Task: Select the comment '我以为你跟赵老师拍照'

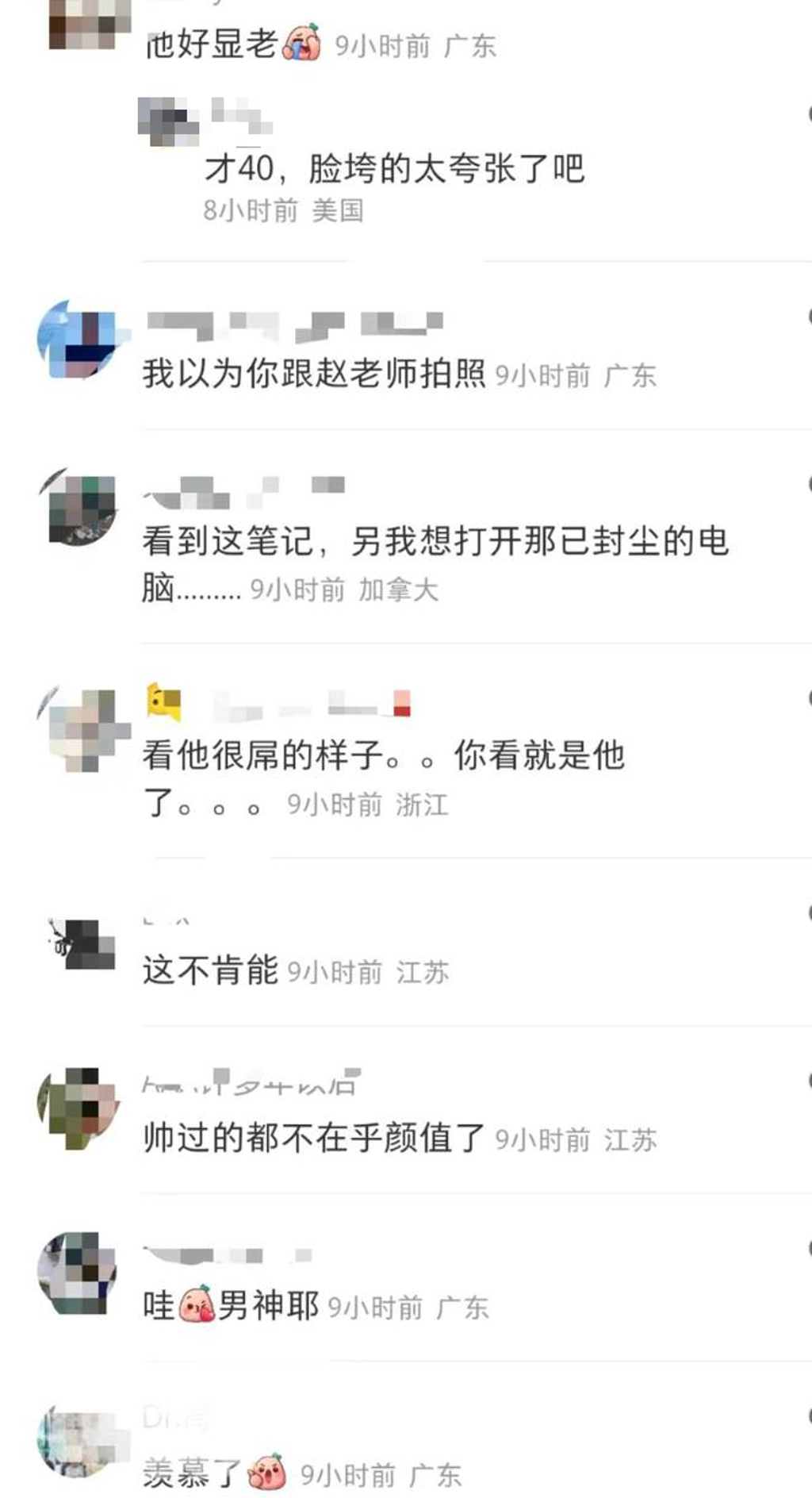Action: click(x=313, y=374)
